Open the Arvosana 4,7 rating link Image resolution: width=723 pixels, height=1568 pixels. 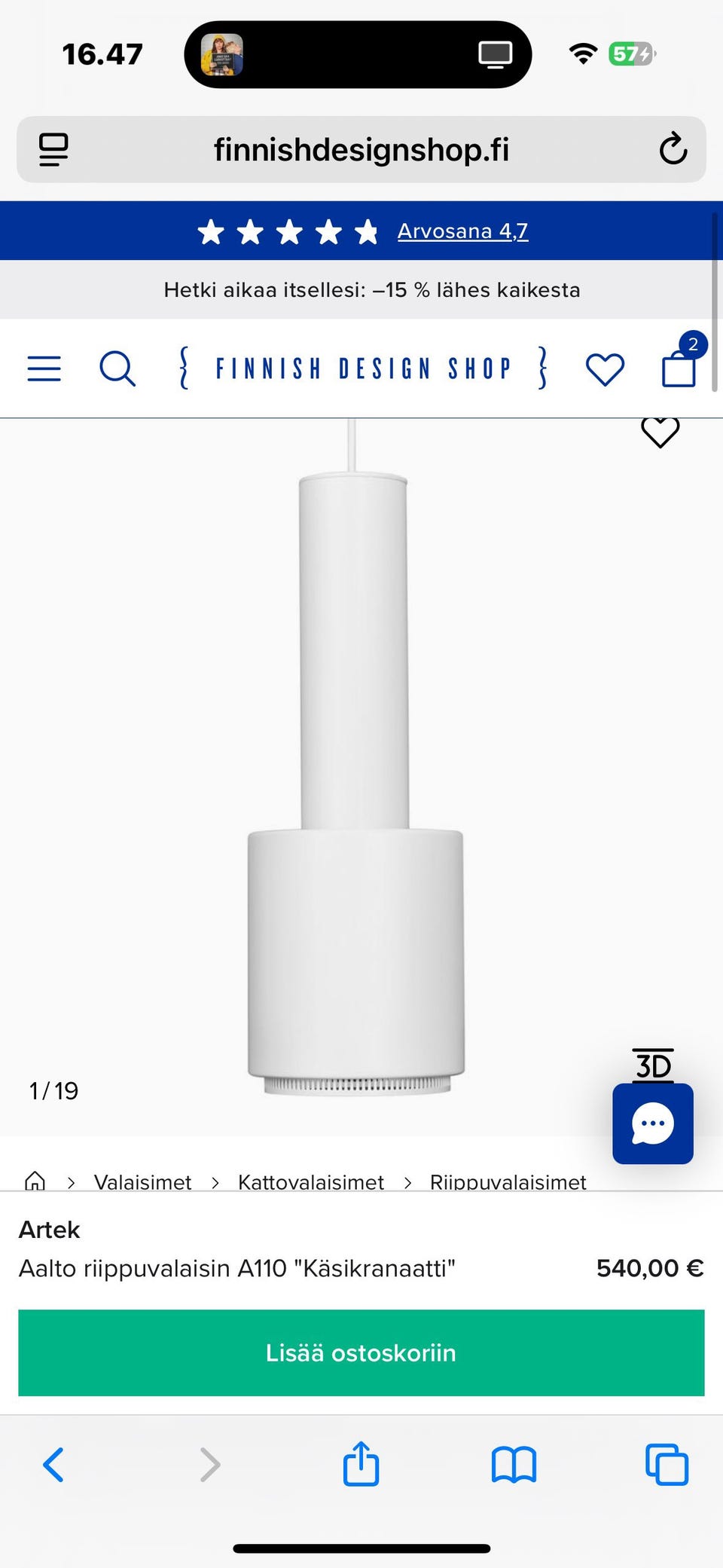[462, 231]
